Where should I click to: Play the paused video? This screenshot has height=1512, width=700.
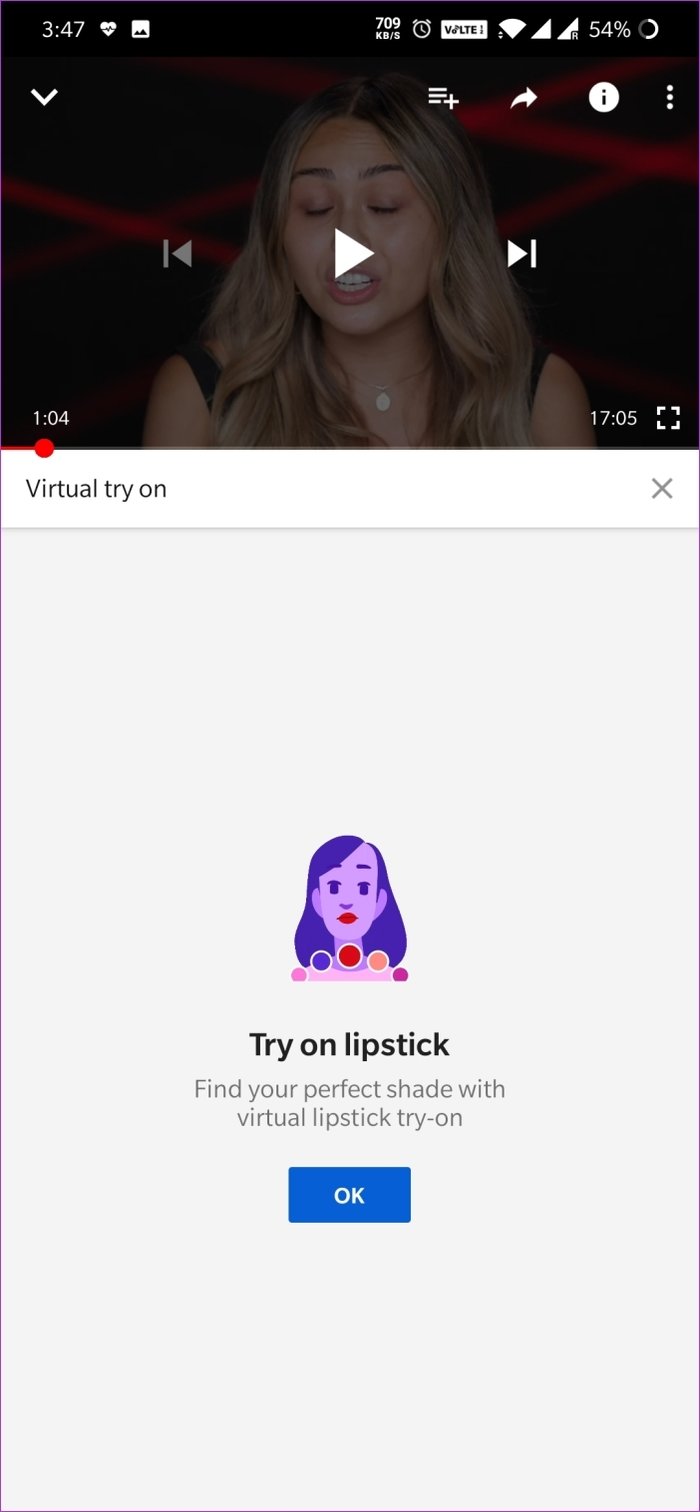pos(352,253)
